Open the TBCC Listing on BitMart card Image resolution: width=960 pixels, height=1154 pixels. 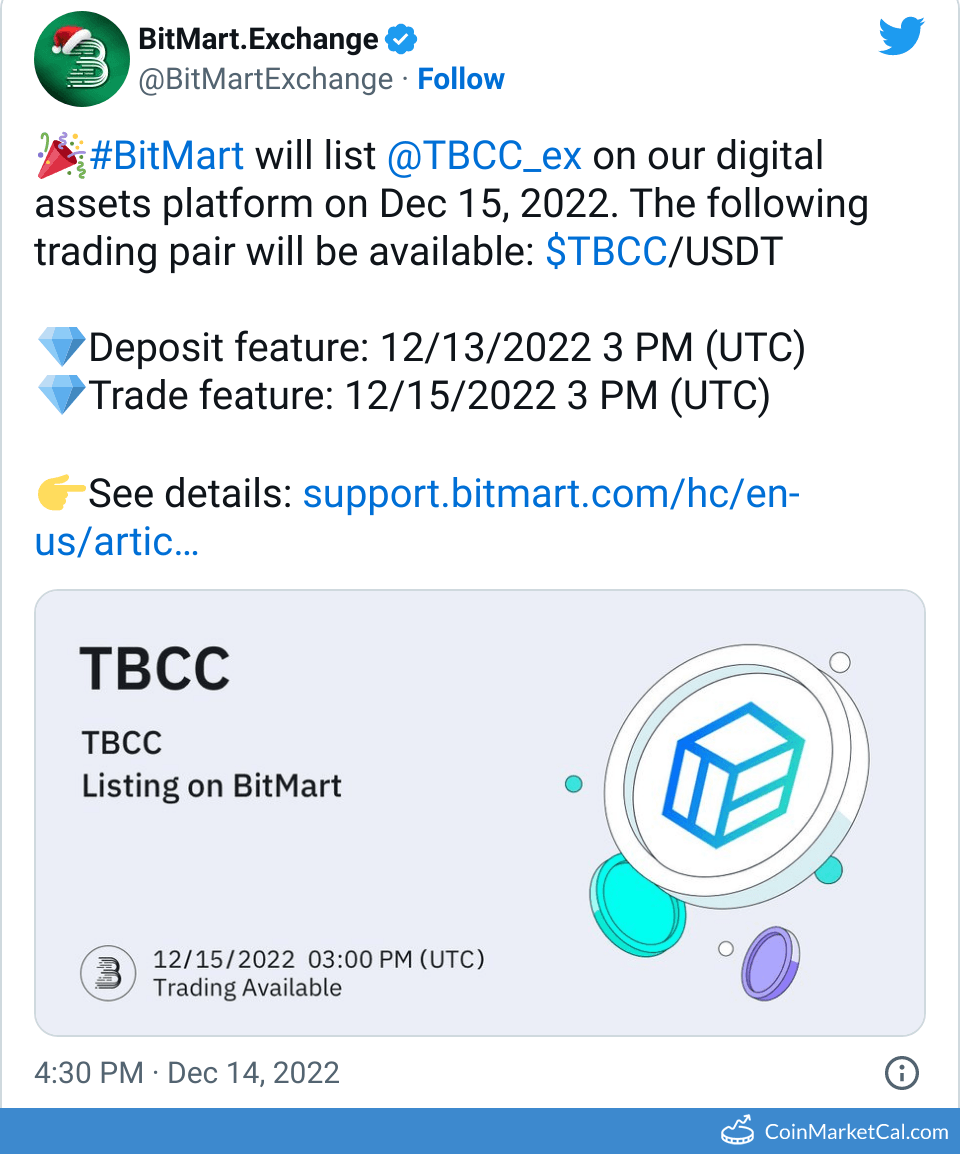coord(480,812)
